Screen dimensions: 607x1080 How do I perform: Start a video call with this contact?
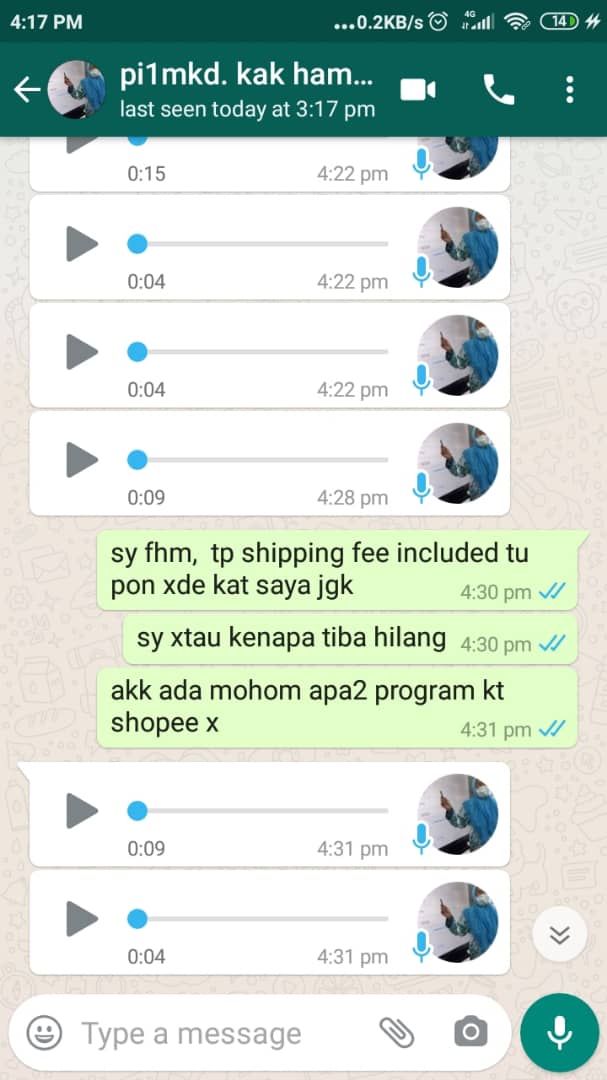click(418, 90)
